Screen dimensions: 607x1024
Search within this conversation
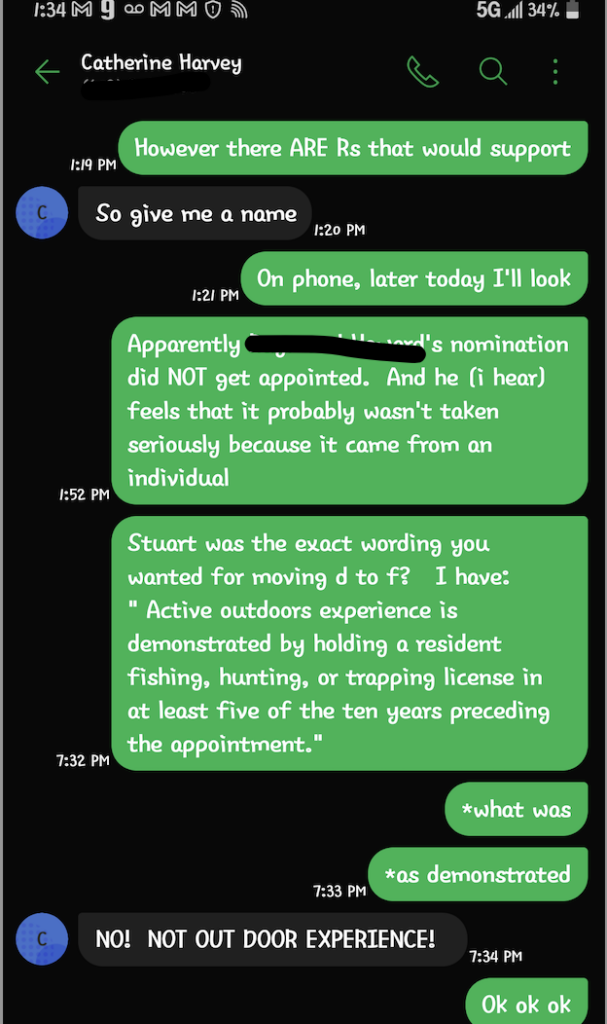tap(493, 71)
